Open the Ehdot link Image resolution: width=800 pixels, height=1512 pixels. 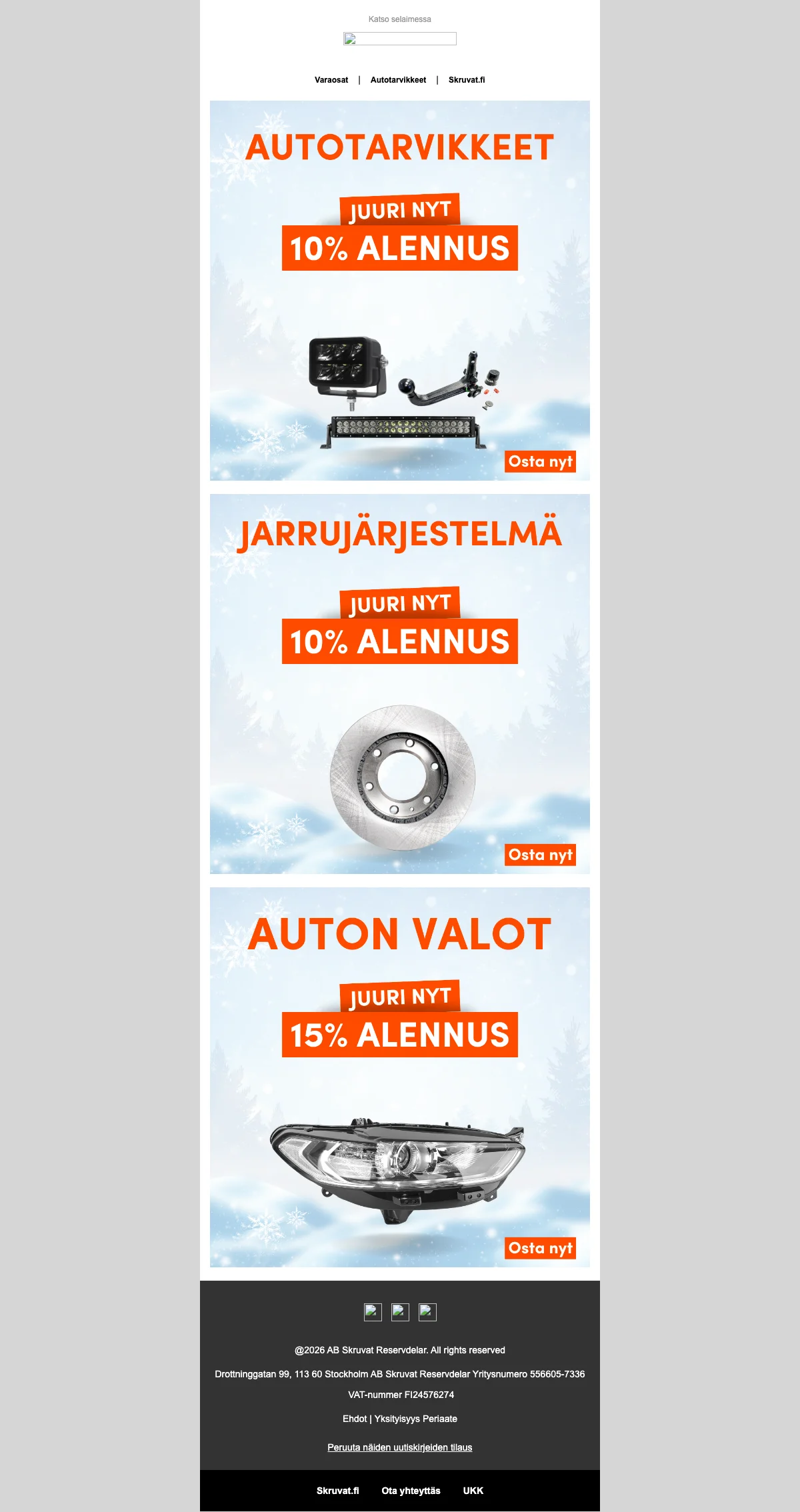[x=354, y=1419]
